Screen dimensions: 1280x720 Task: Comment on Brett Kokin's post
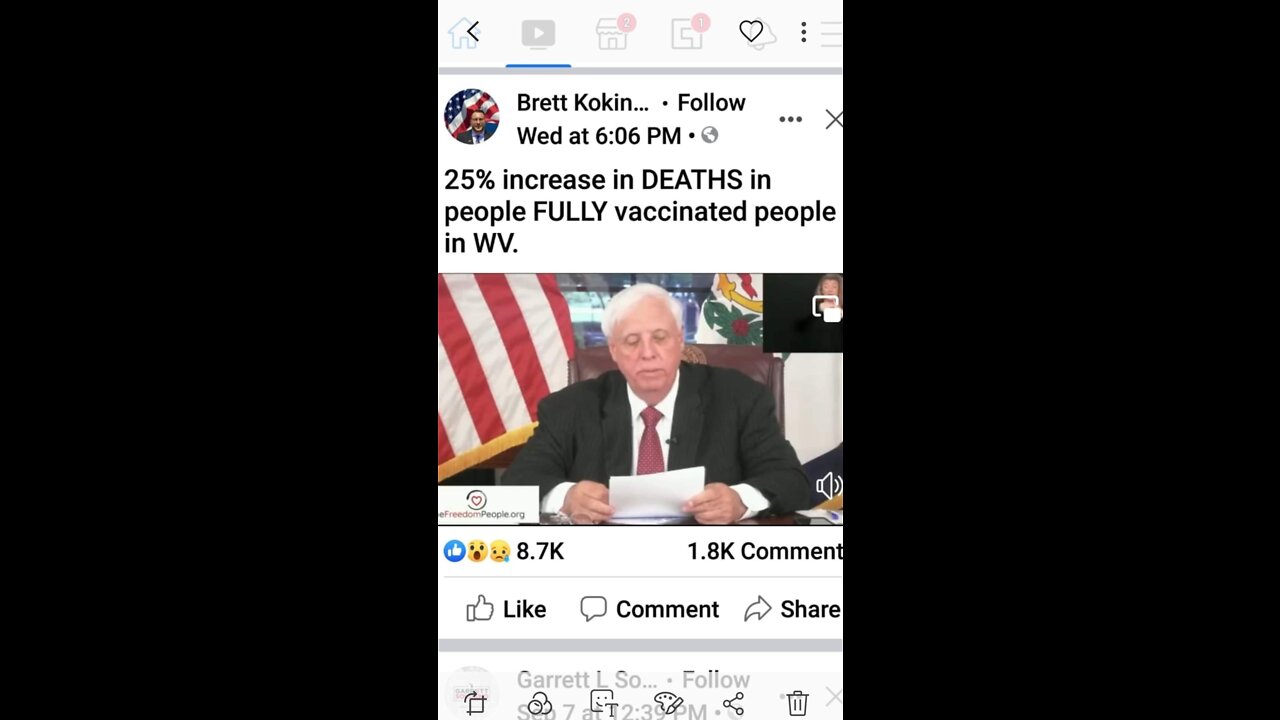649,609
